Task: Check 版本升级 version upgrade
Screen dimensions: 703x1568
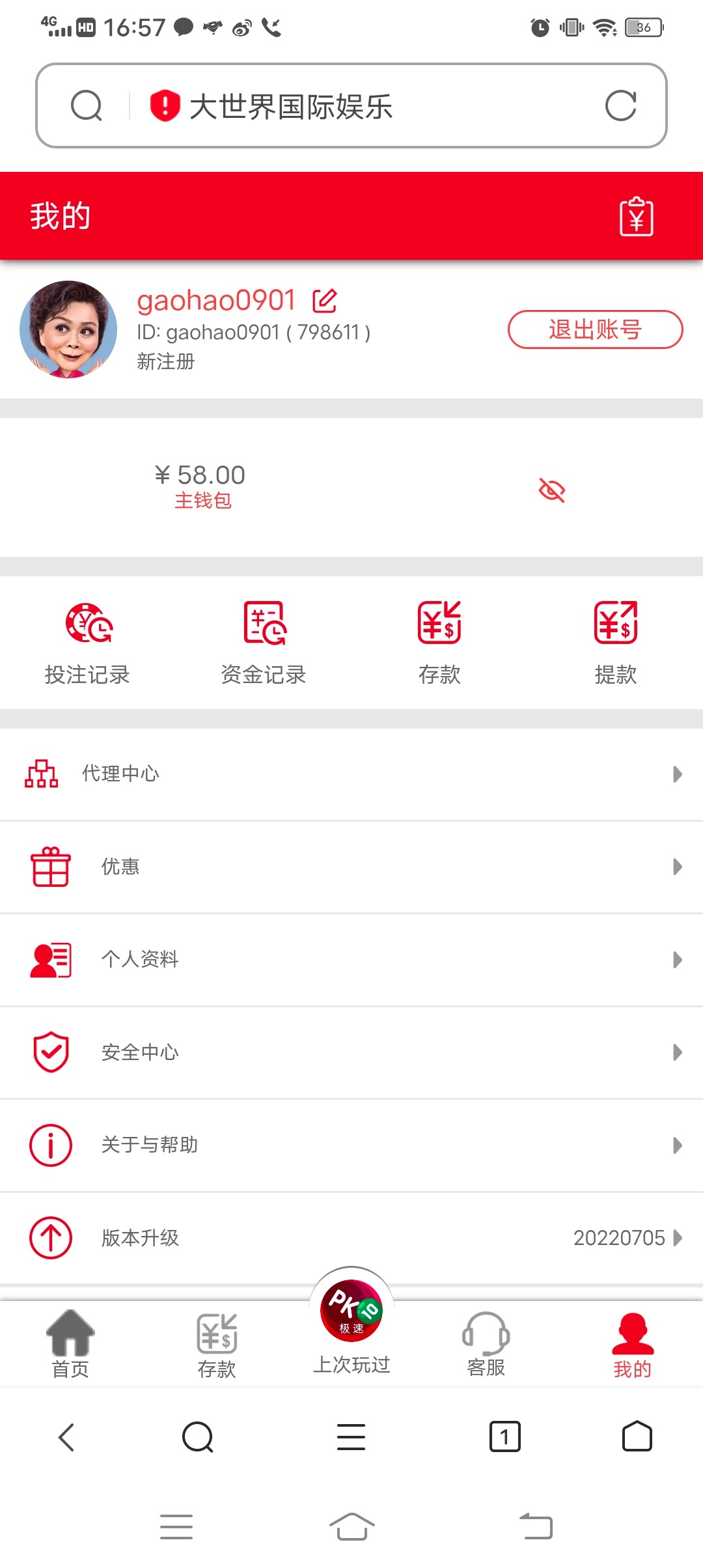Action: click(x=351, y=1237)
